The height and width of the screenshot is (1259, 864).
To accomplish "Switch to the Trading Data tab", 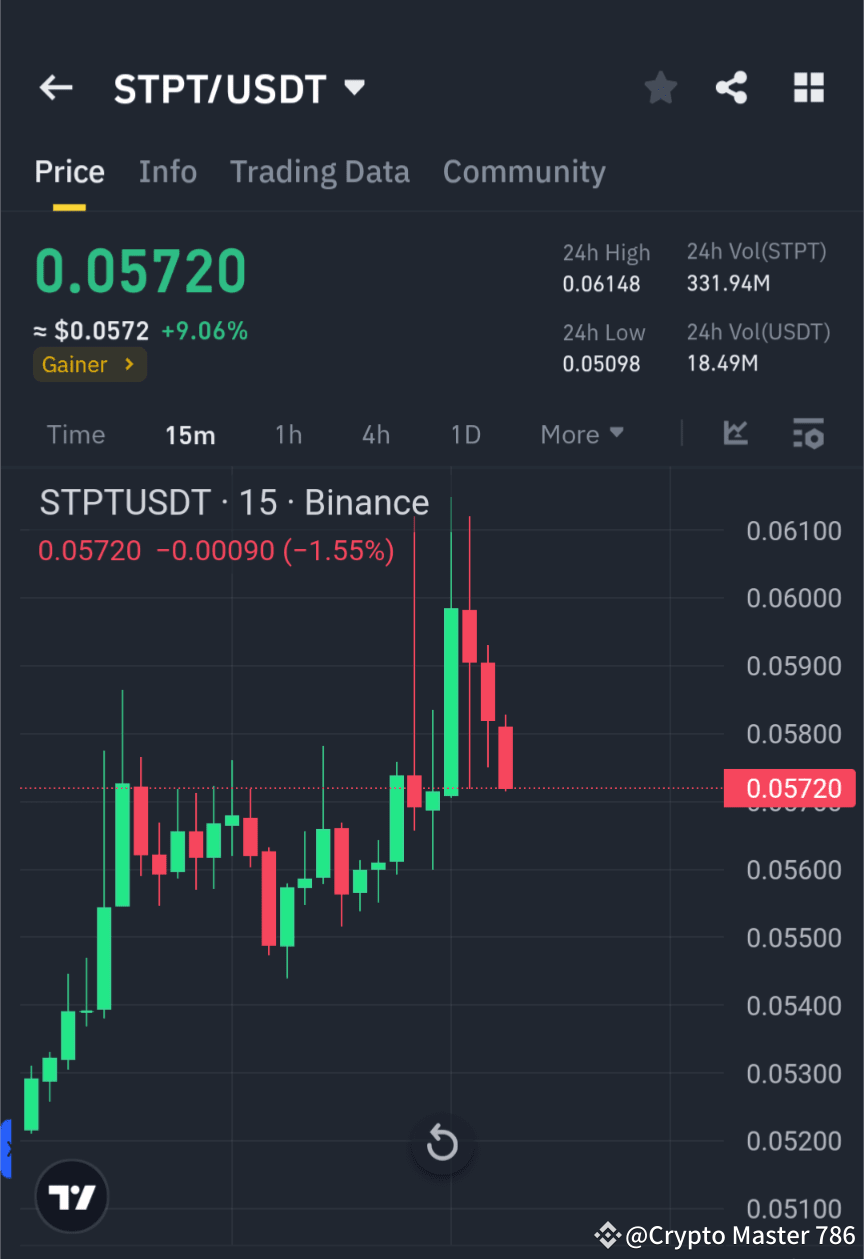I will 320,171.
